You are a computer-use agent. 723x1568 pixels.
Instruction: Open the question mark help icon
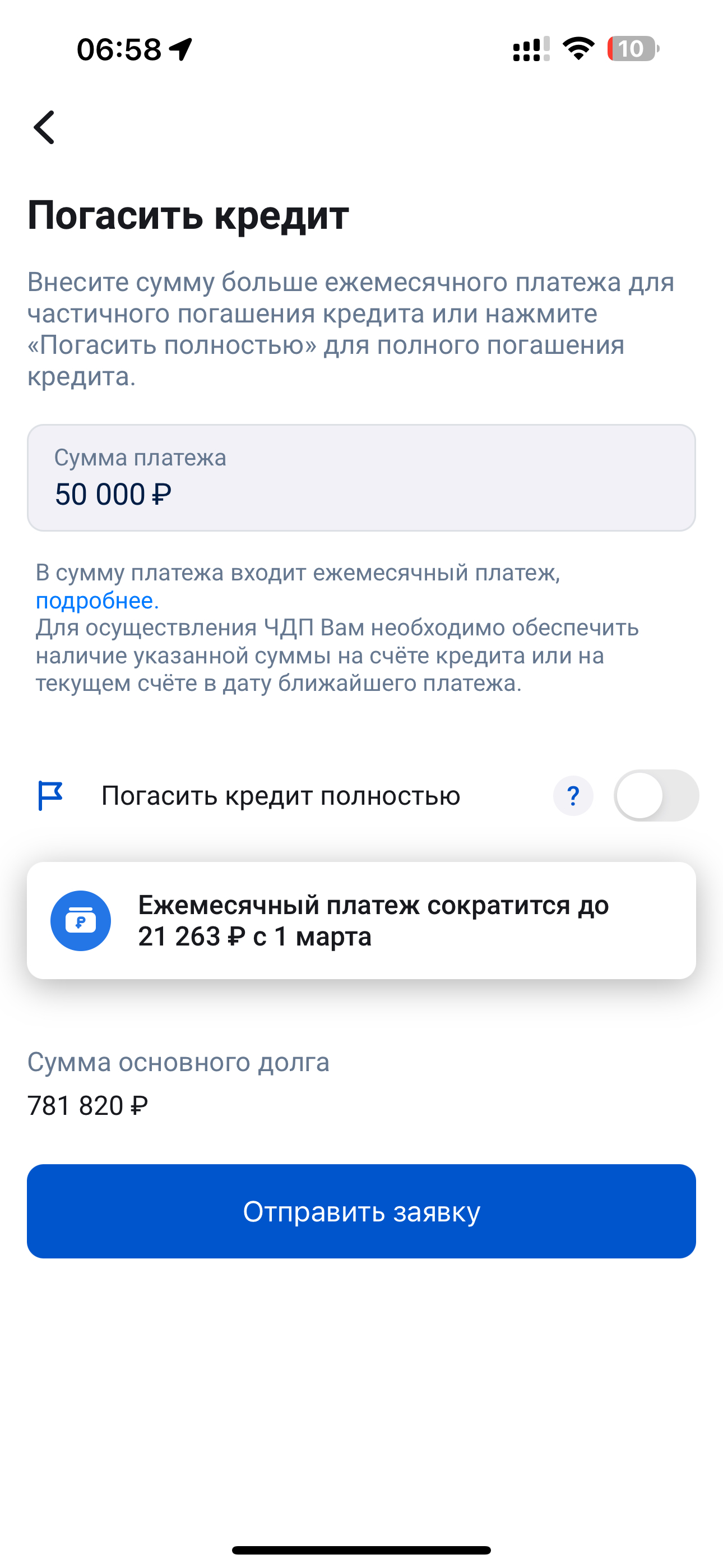573,796
